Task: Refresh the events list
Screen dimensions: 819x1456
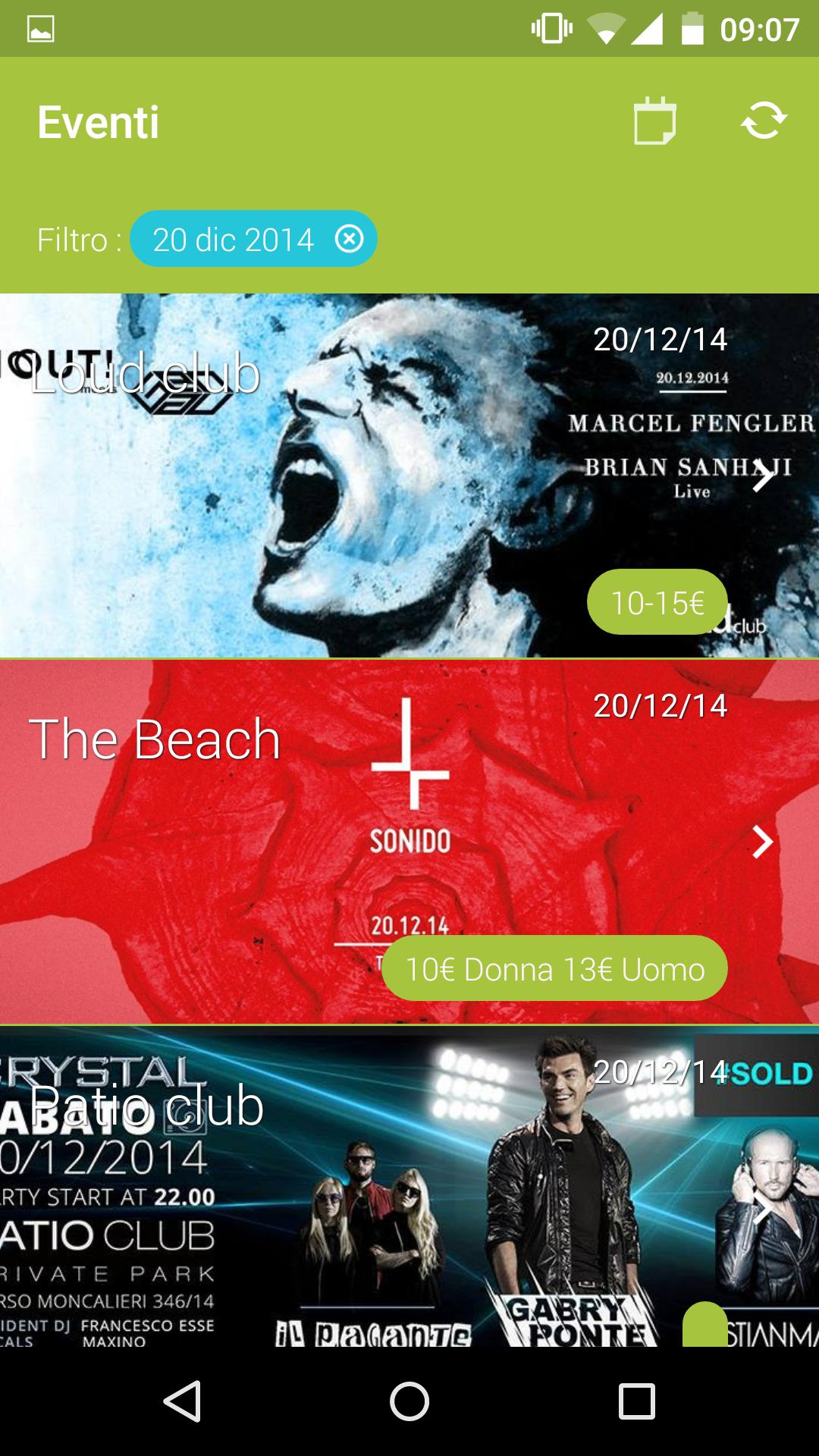Action: (x=763, y=121)
